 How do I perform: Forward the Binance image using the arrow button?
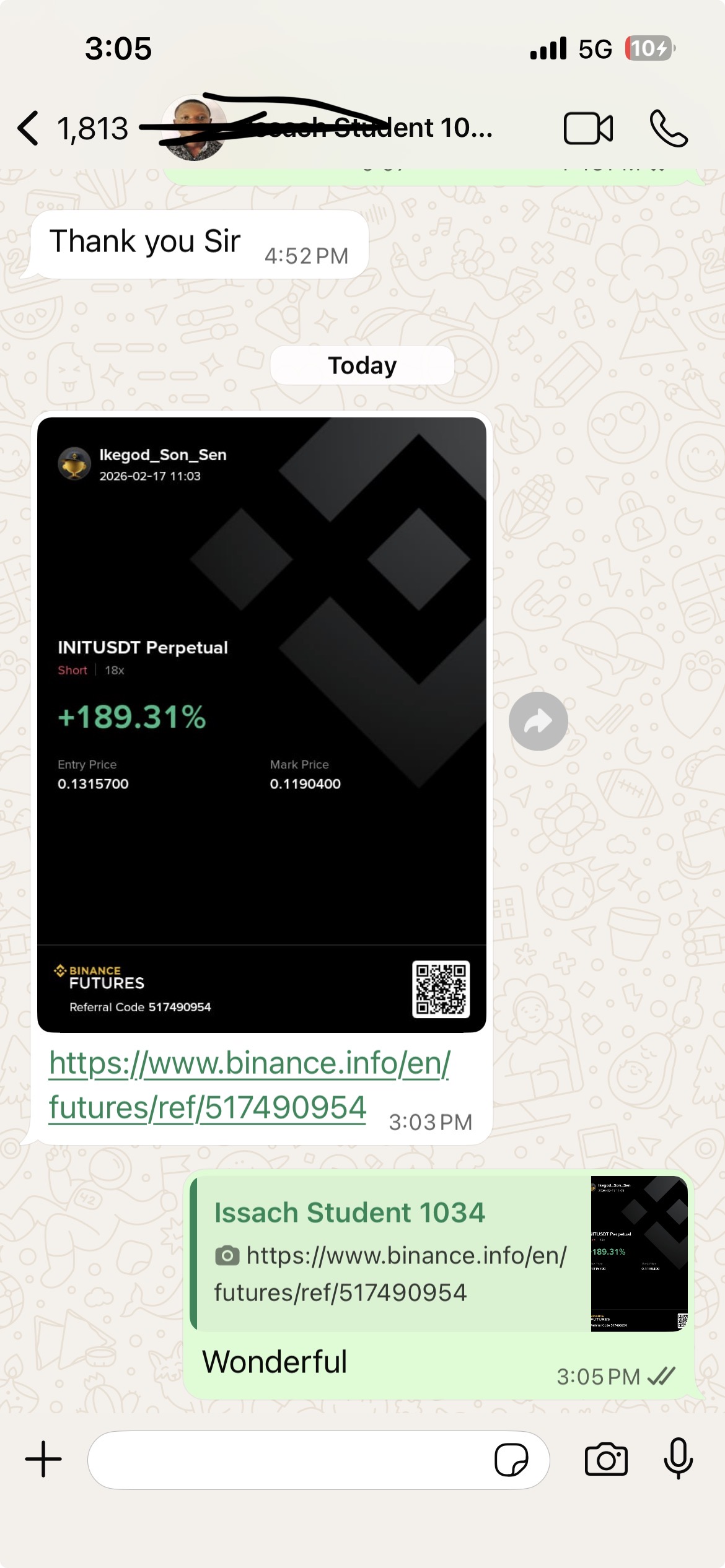(x=538, y=721)
